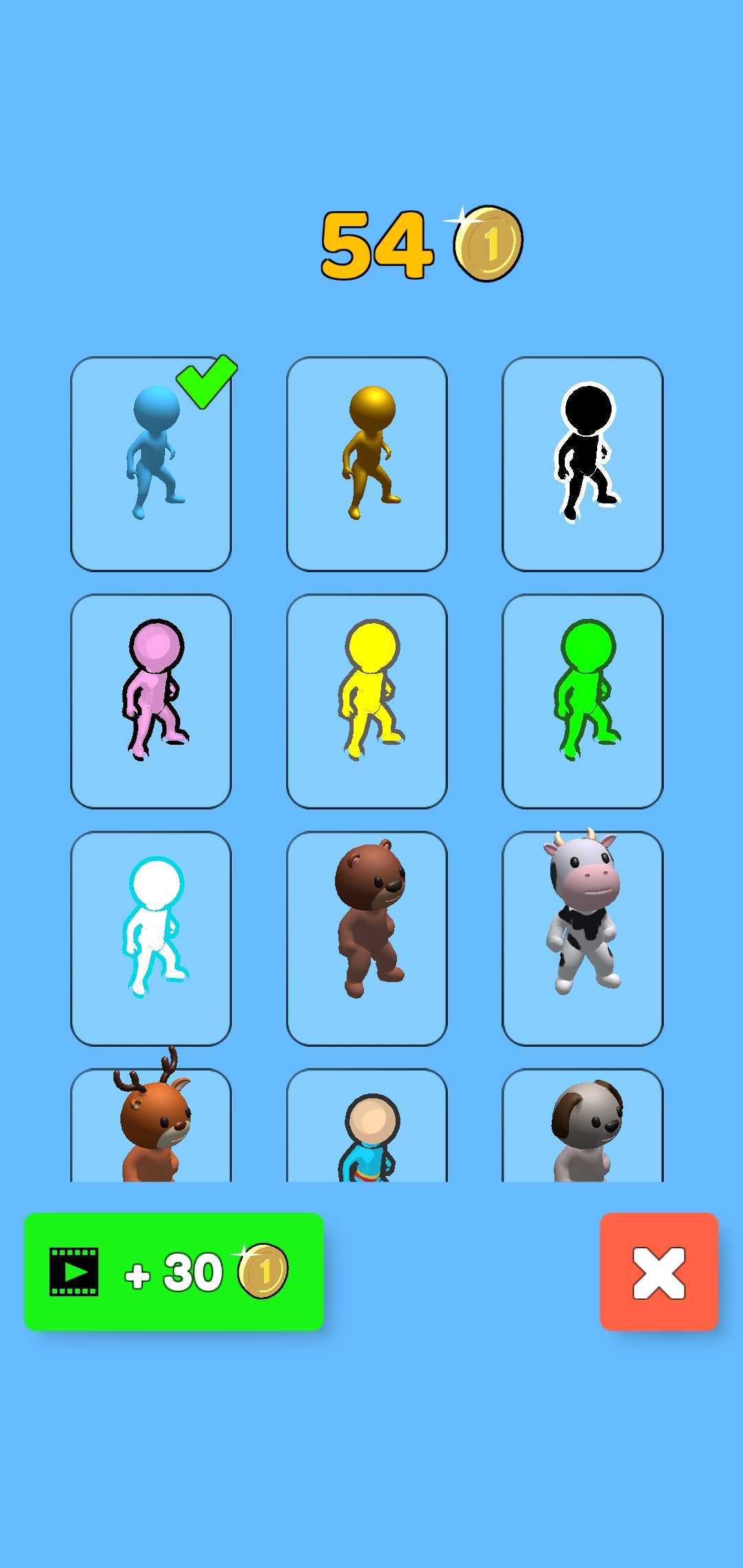This screenshot has height=1568, width=743.
Task: Select the reindeer character skin
Action: 151,1128
